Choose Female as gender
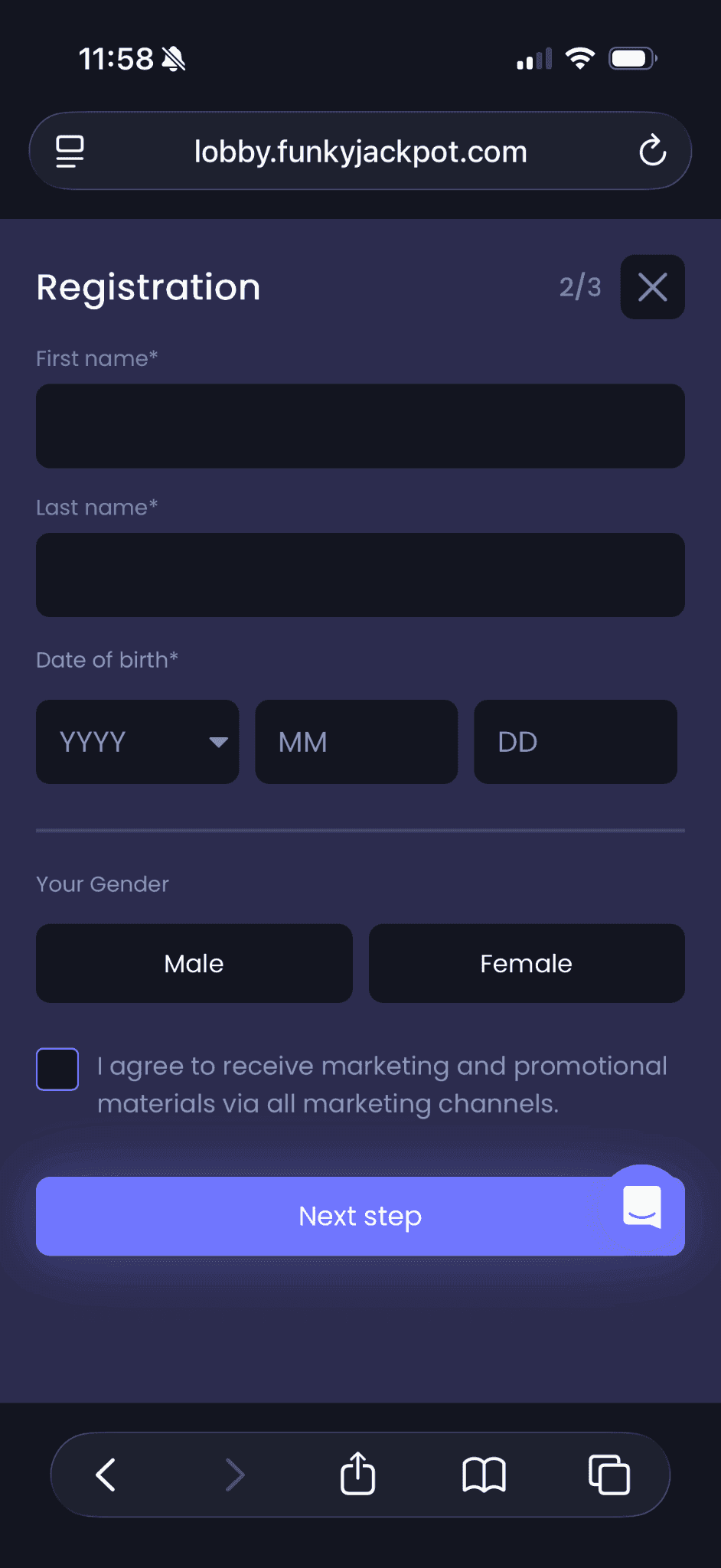Screen dimensions: 721x1568 click(x=526, y=963)
